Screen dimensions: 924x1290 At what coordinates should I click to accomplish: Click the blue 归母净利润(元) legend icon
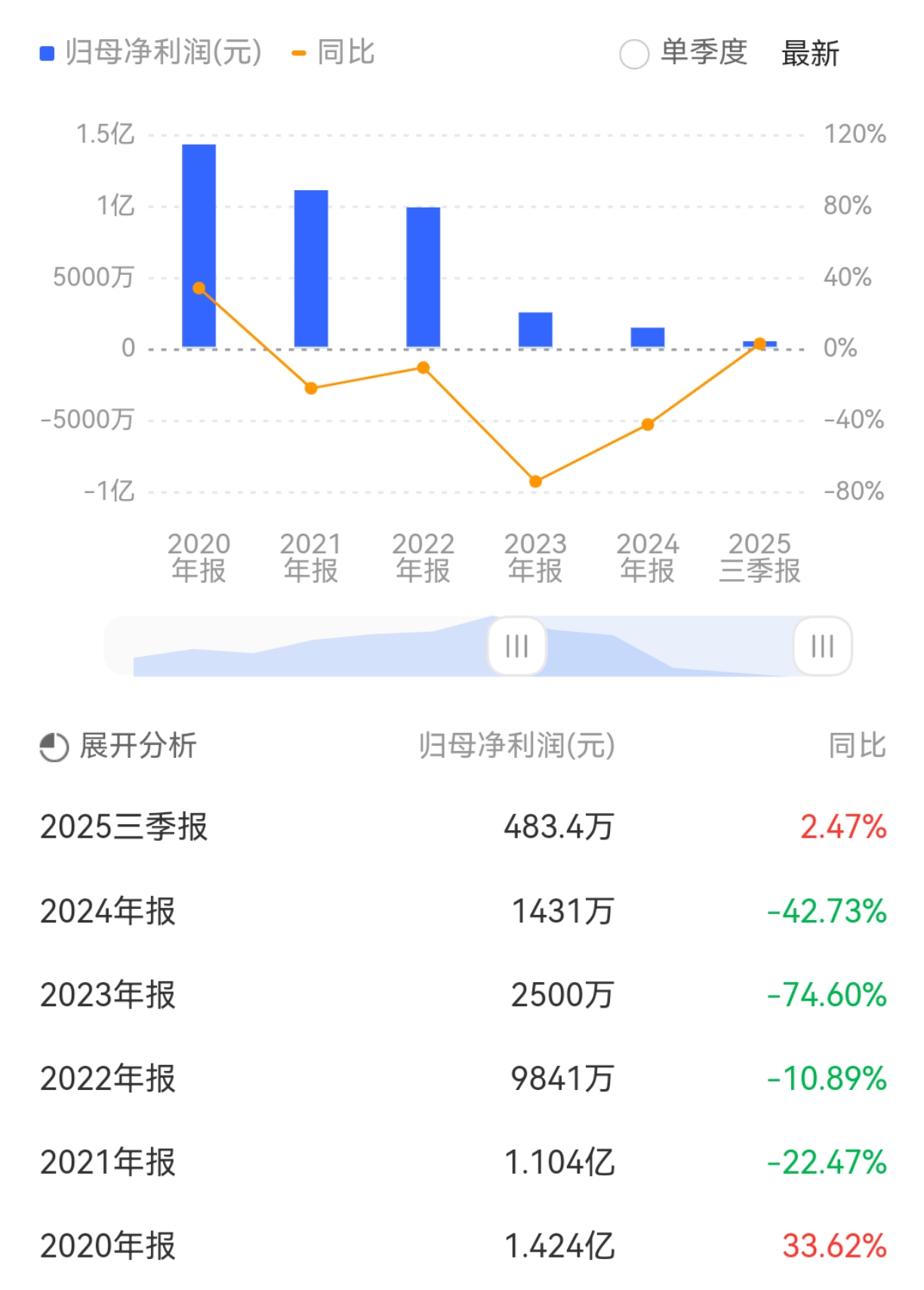pos(45,54)
